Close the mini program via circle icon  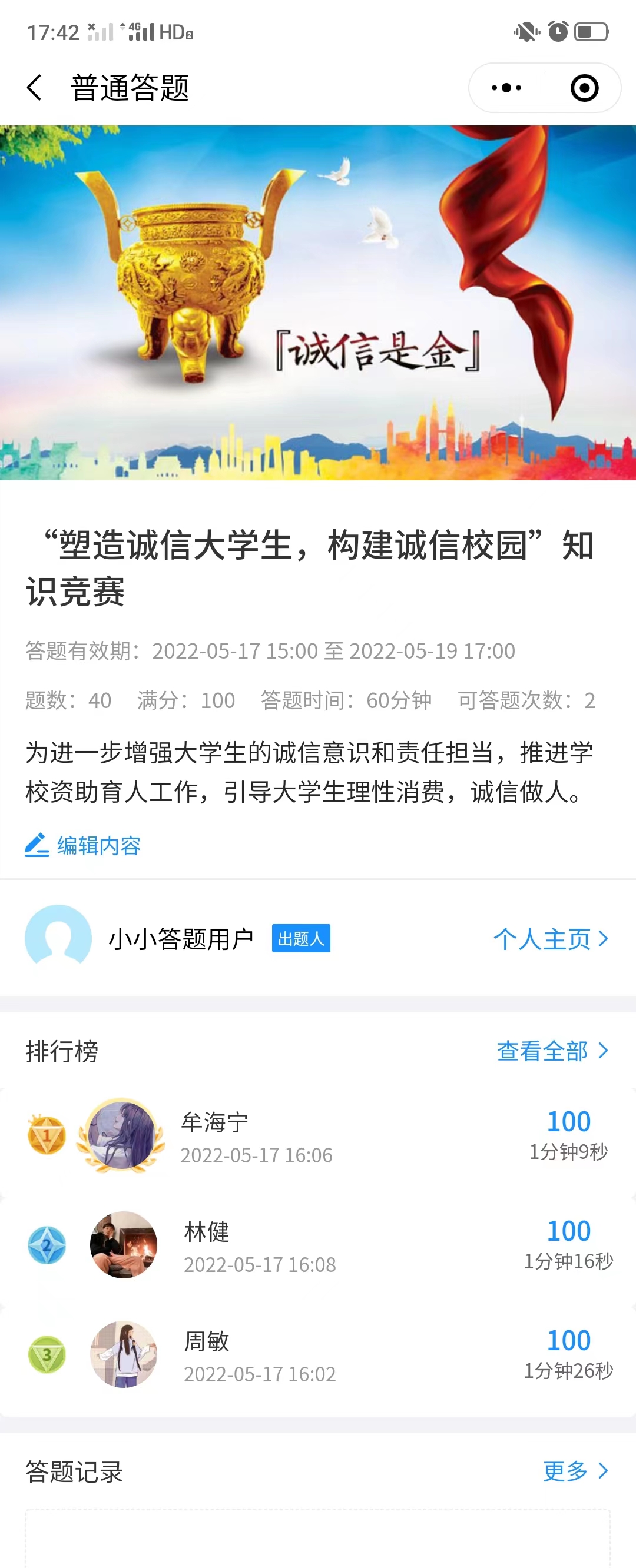[584, 88]
